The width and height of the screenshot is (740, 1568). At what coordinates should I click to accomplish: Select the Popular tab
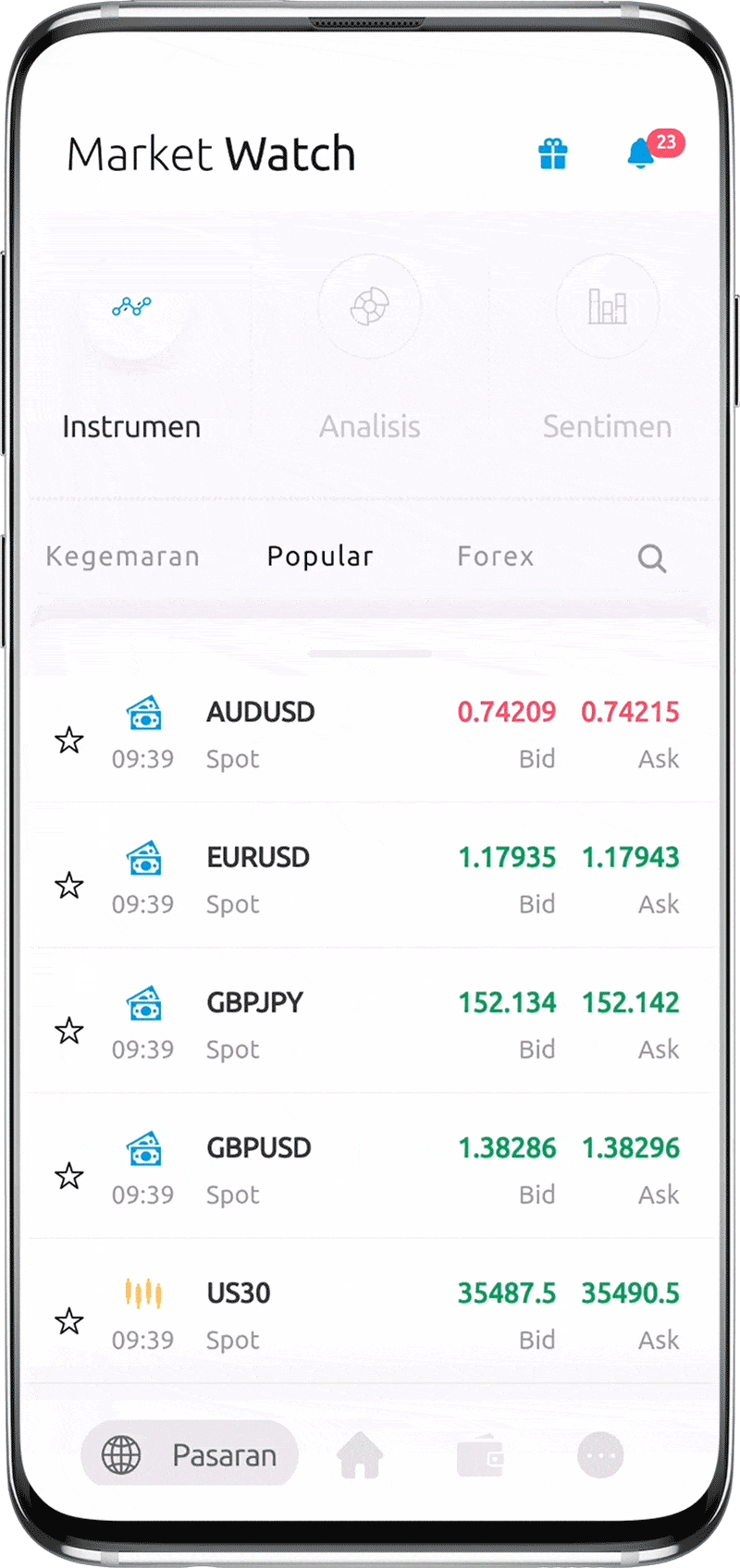coord(320,557)
